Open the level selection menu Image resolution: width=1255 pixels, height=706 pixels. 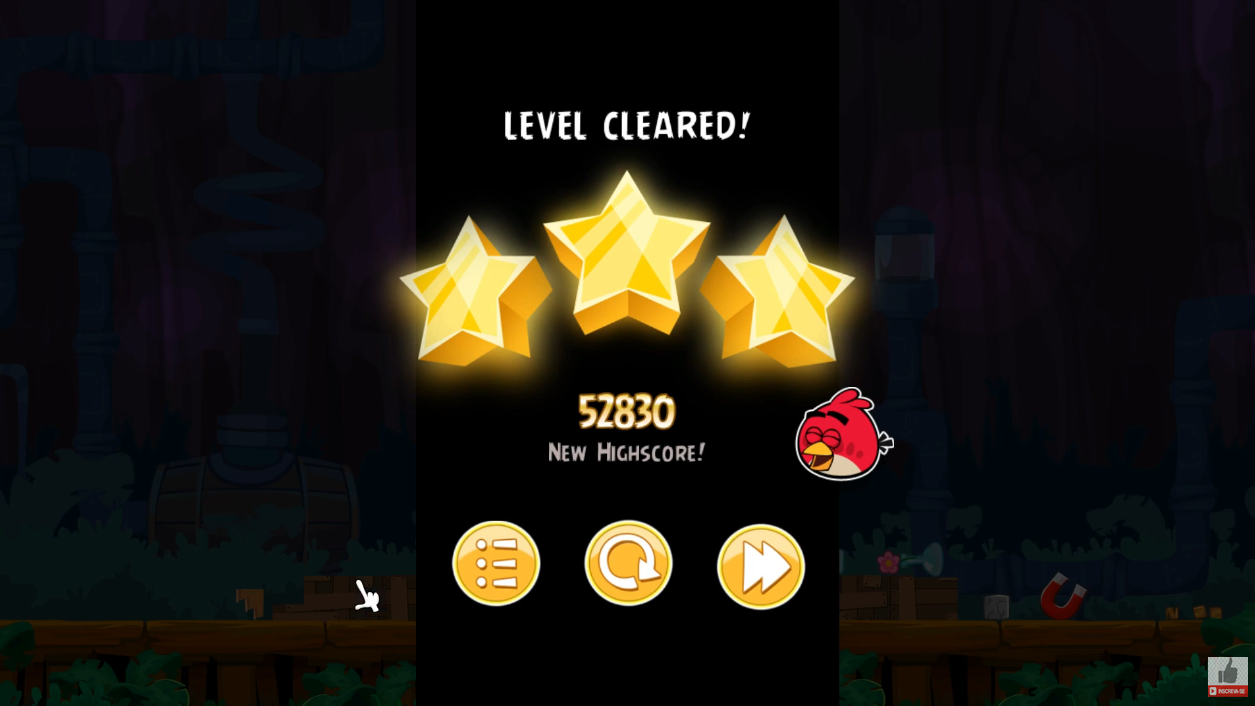pos(496,564)
